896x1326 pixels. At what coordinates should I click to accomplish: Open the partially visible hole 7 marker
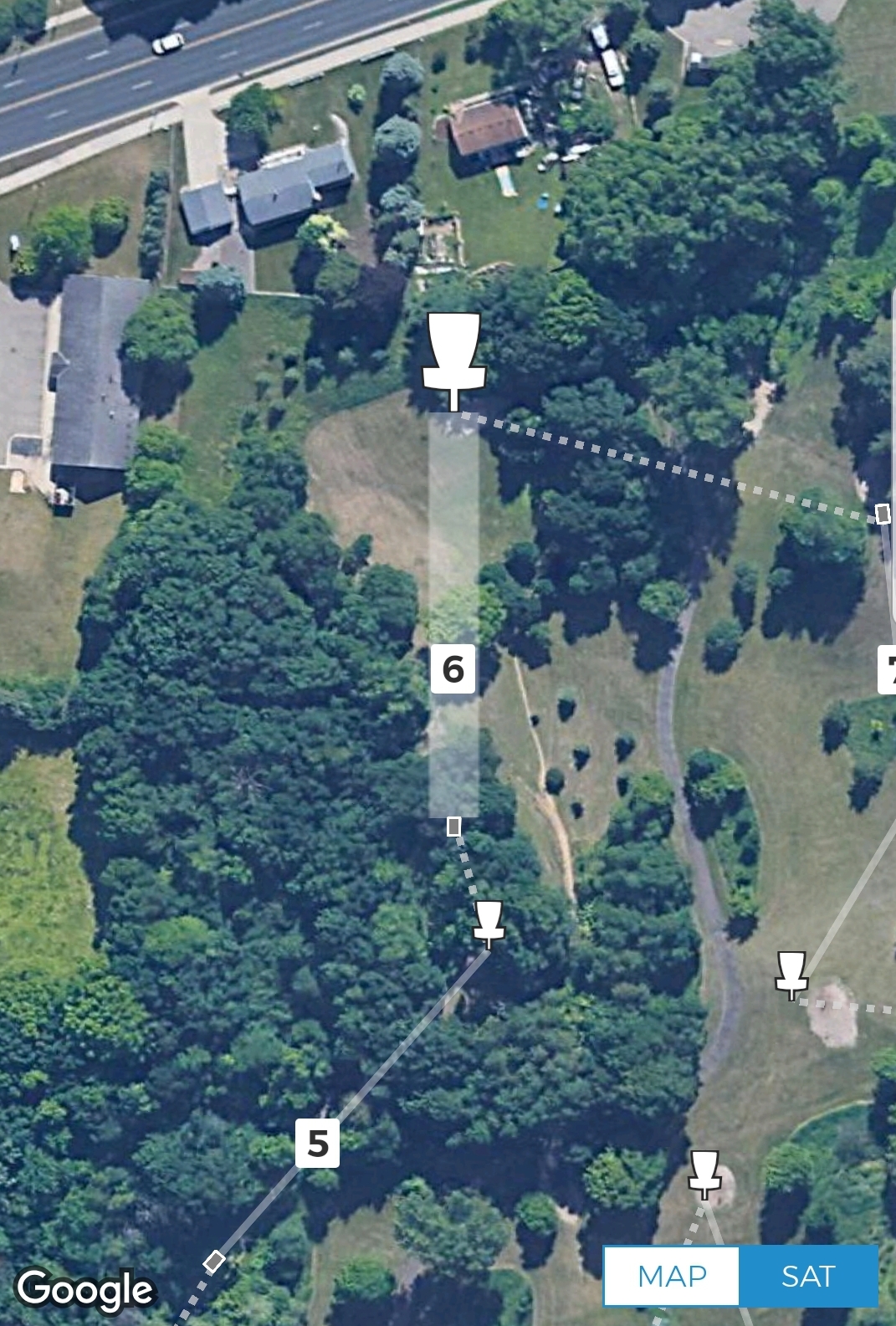(x=887, y=669)
